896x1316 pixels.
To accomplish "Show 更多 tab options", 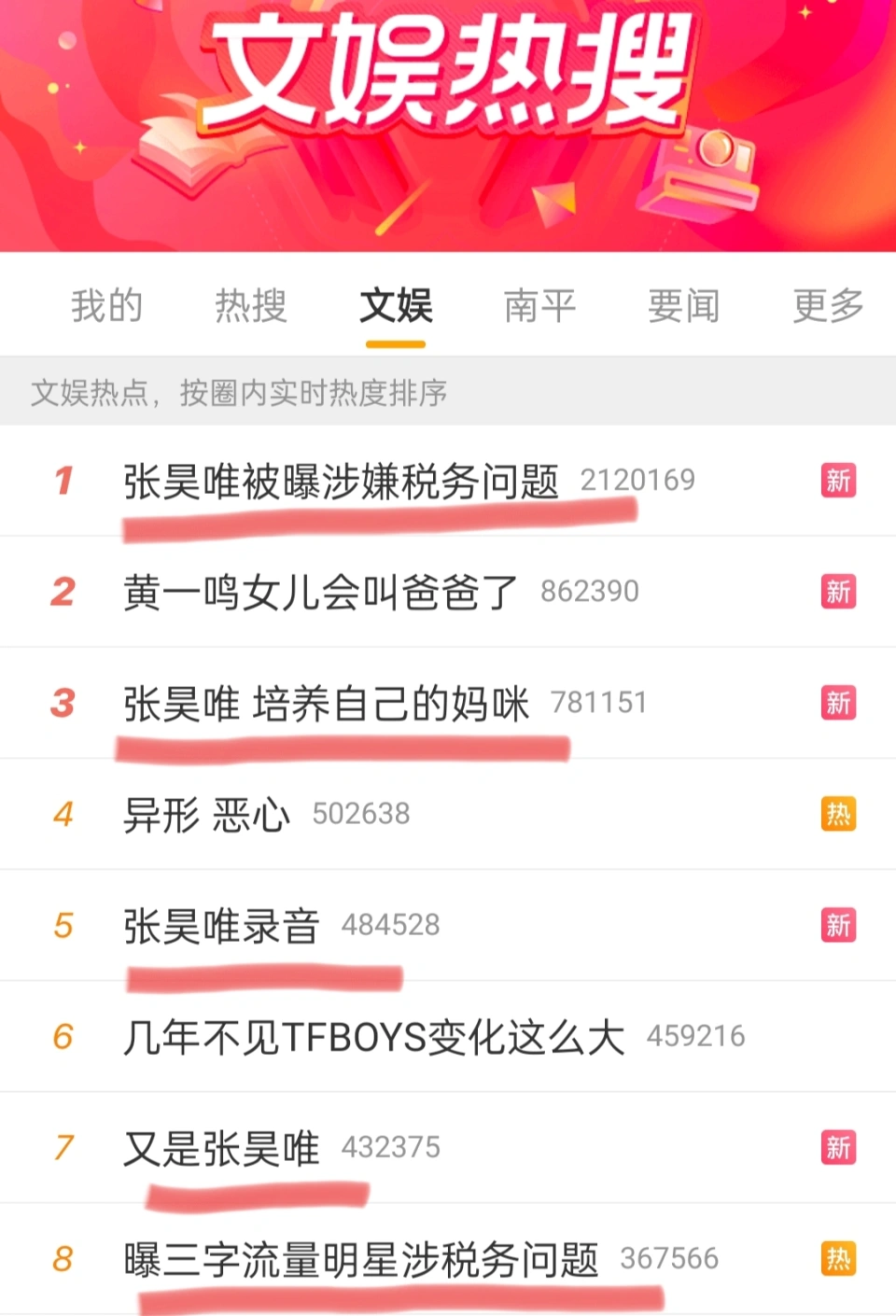I will tap(828, 306).
